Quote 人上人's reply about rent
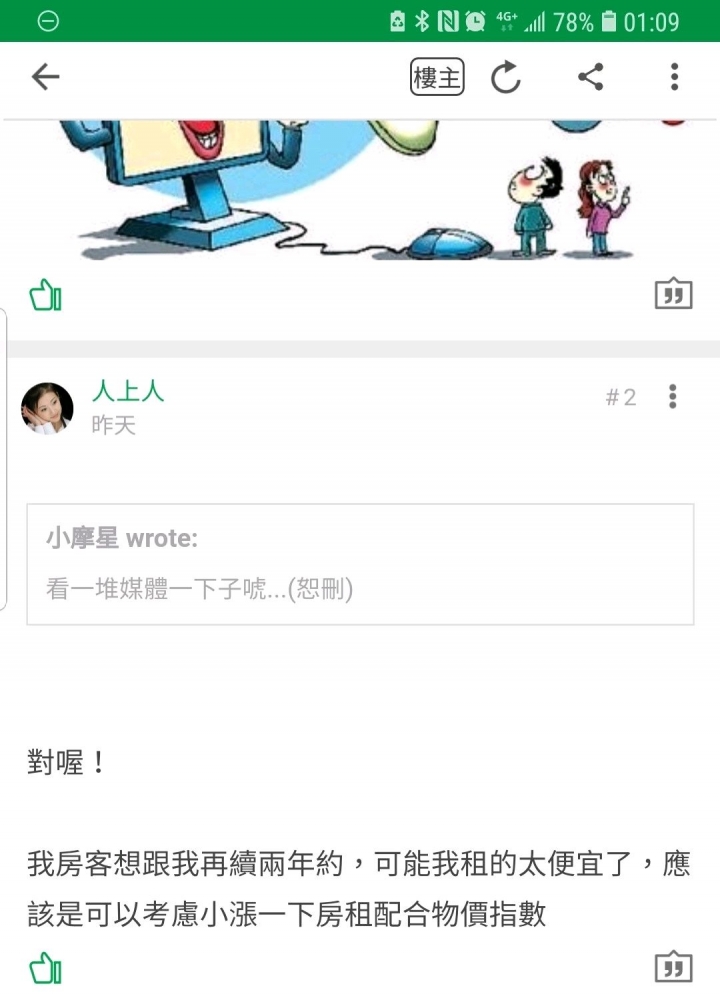720x996 pixels. click(x=673, y=967)
